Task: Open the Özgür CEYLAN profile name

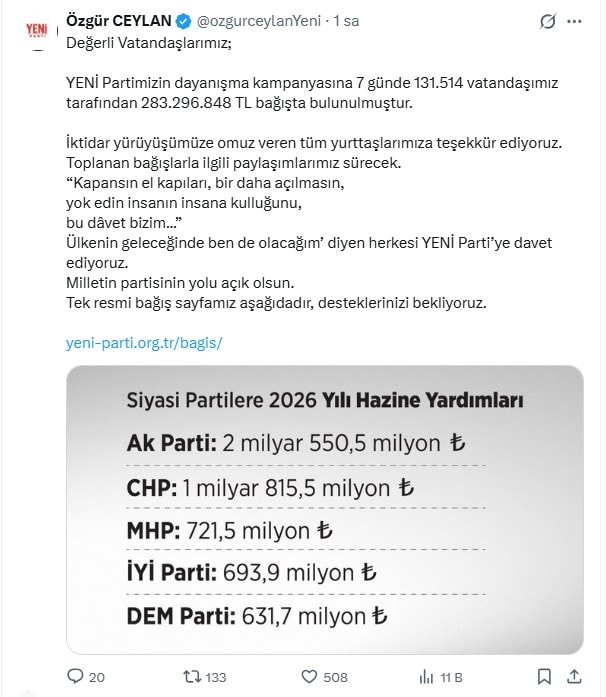Action: click(118, 21)
